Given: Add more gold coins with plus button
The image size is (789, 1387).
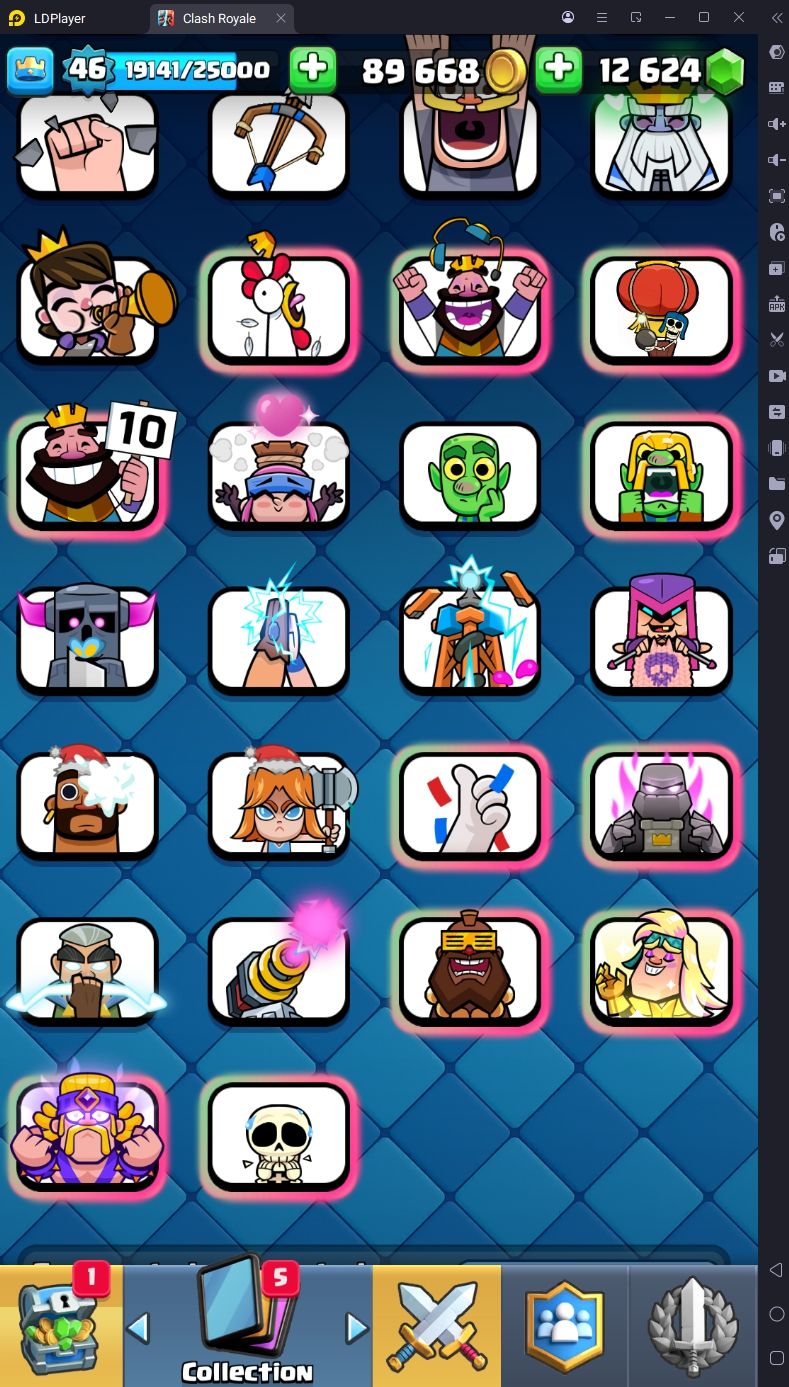Looking at the screenshot, I should pyautogui.click(x=313, y=70).
